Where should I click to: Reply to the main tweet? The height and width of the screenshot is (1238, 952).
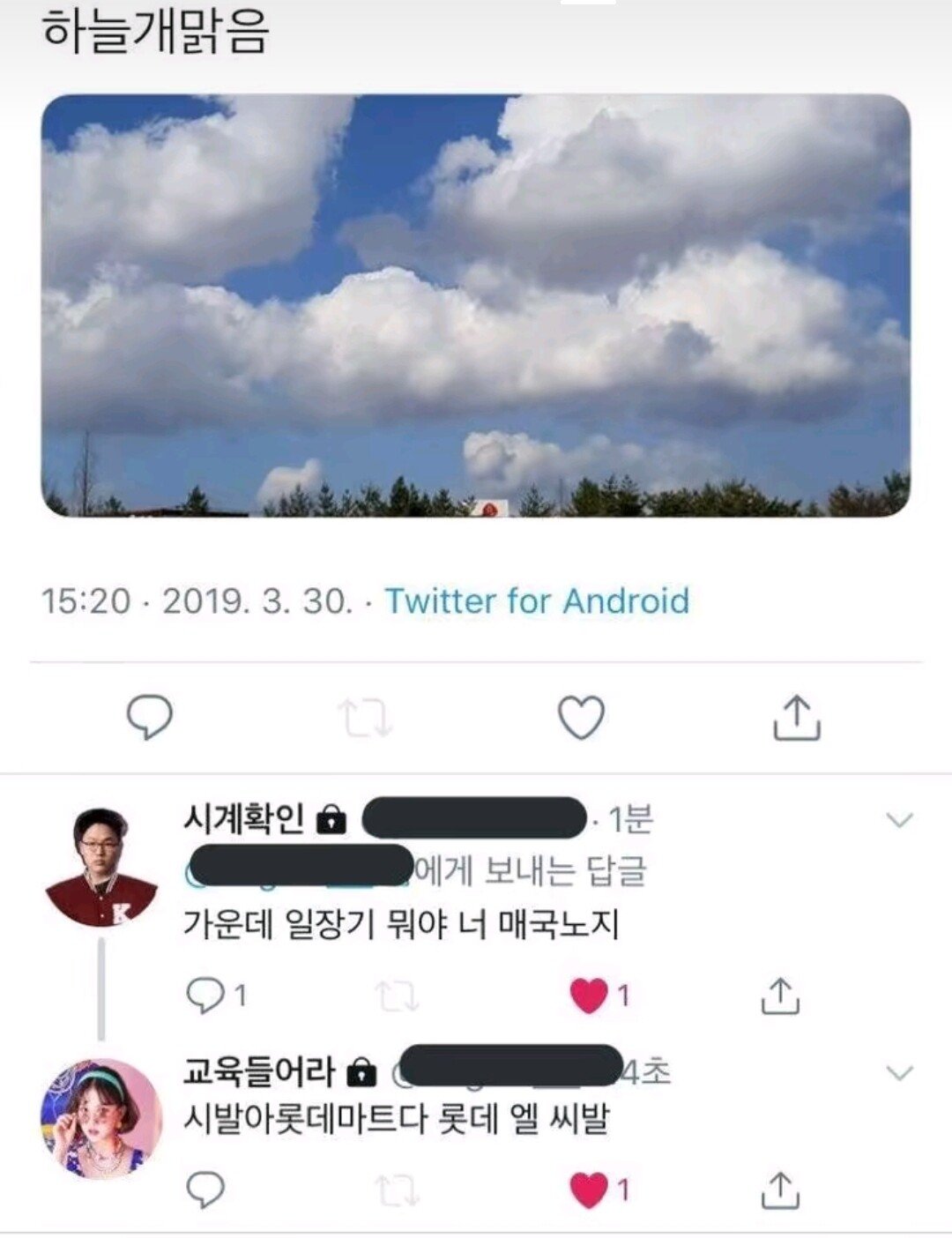coord(150,717)
